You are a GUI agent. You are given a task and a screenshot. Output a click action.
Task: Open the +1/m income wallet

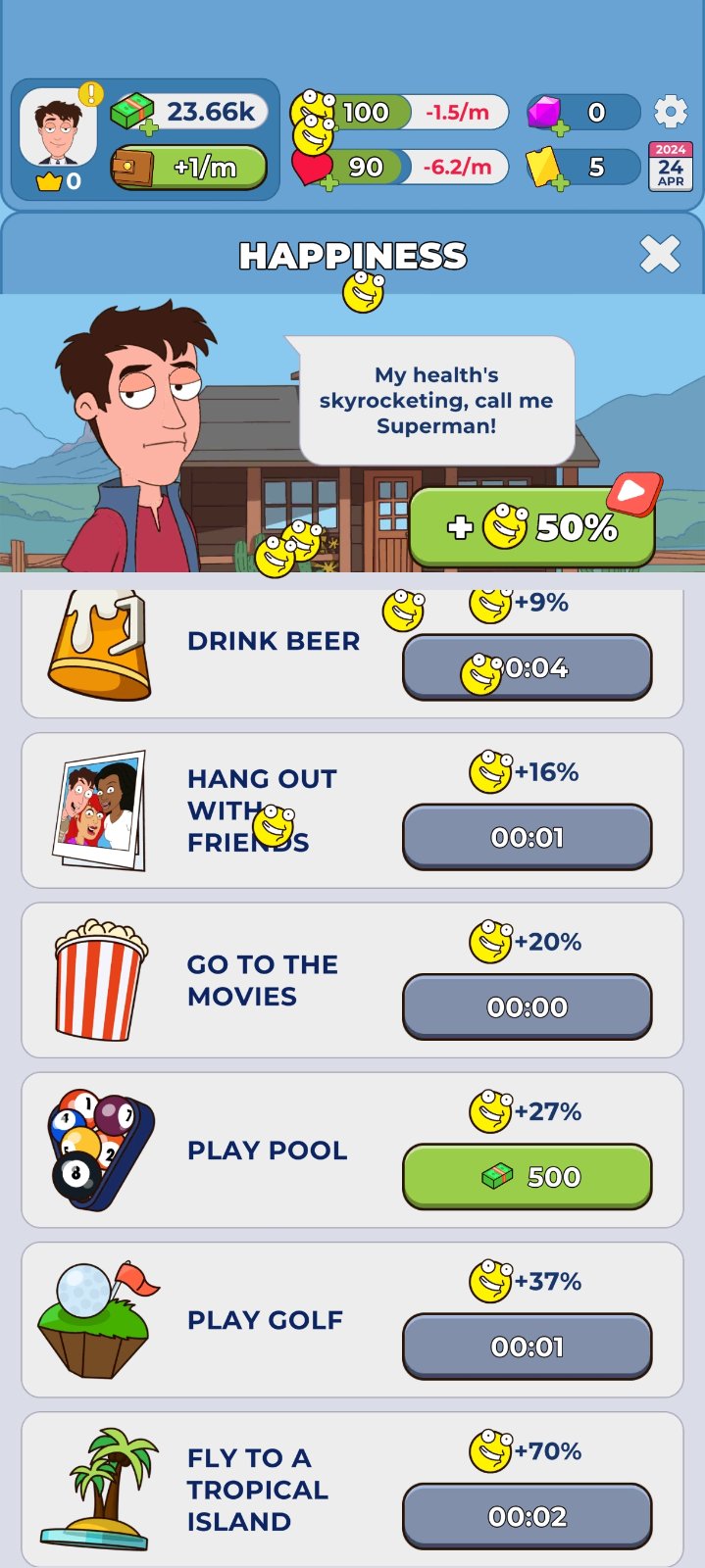click(189, 168)
